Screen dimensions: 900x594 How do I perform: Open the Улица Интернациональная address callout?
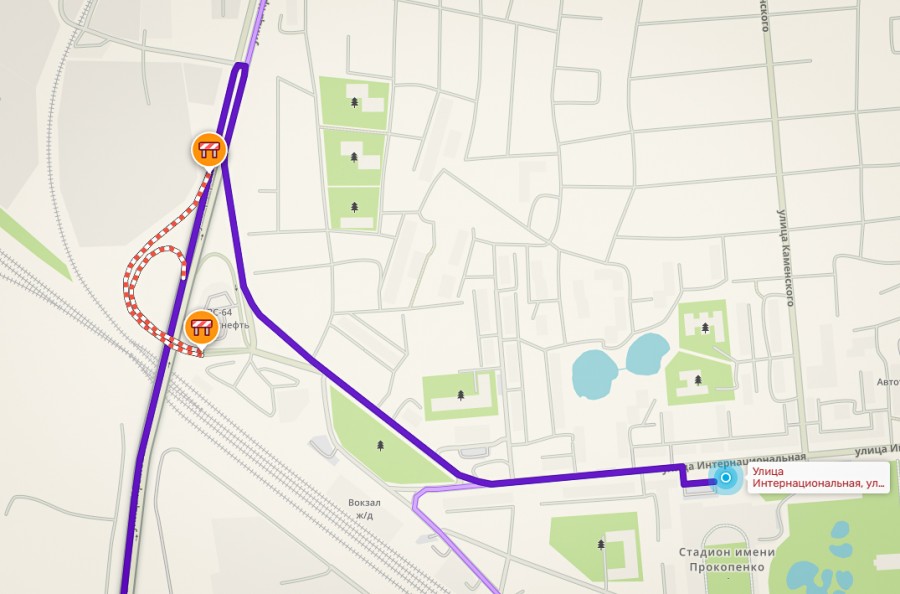[817, 477]
